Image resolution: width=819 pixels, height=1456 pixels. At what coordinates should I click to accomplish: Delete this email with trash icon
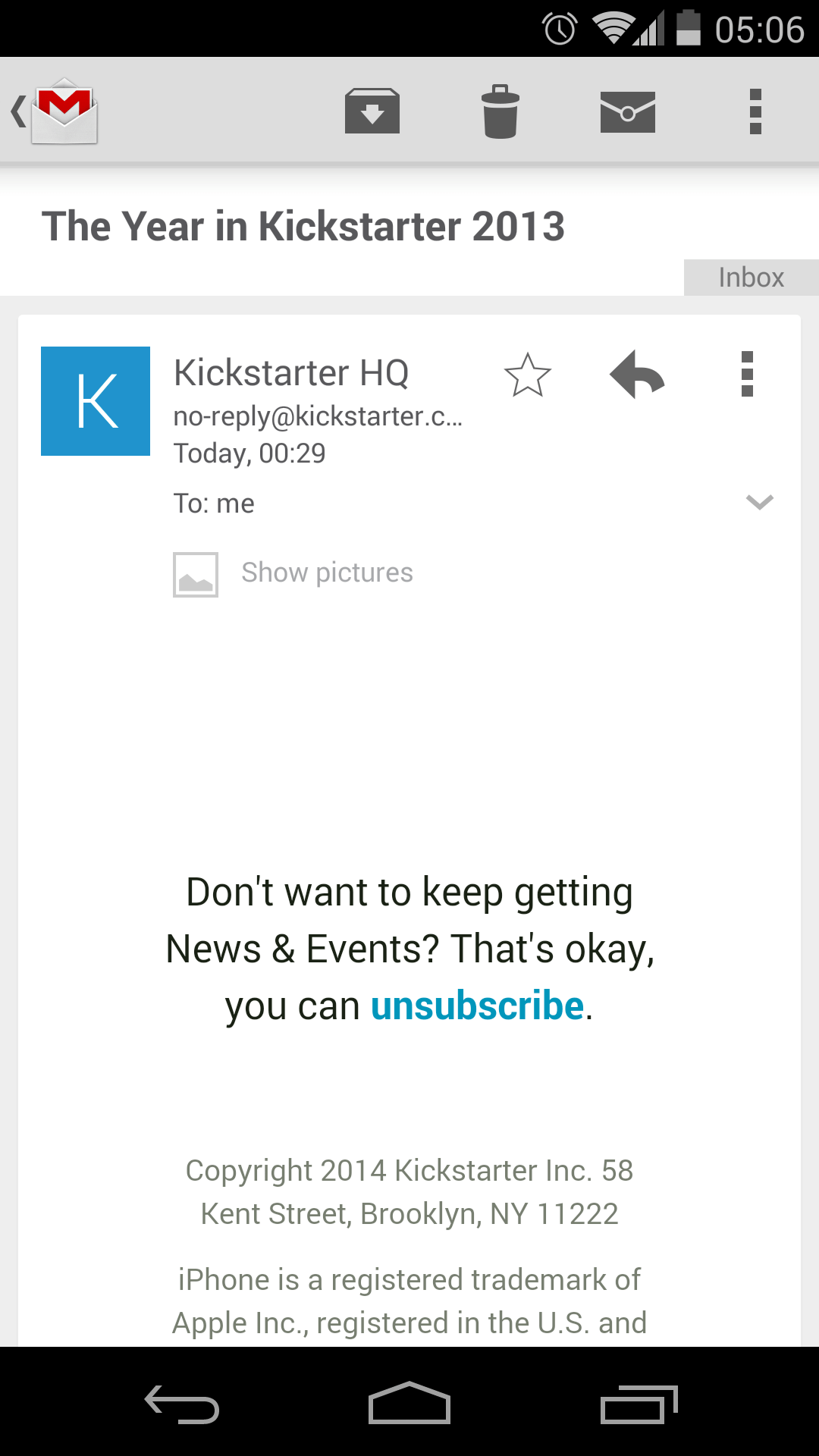click(500, 111)
